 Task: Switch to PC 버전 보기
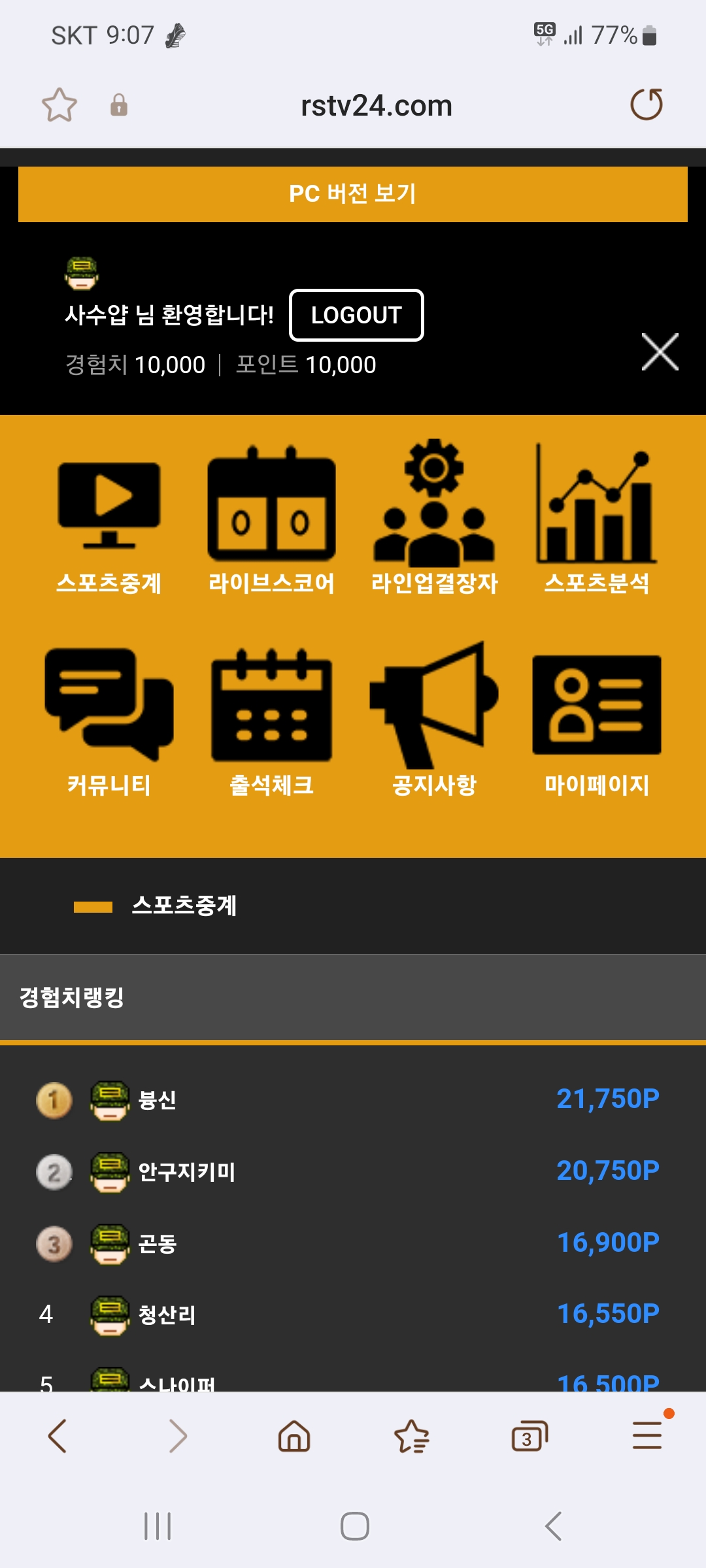click(353, 194)
